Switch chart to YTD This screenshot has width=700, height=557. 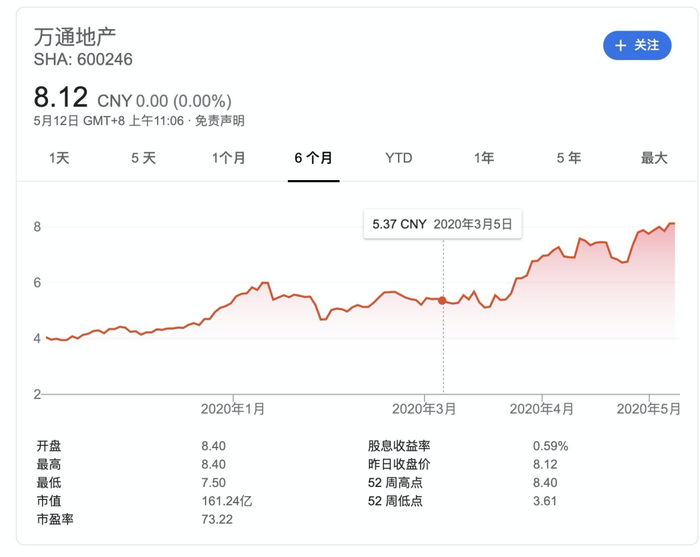pyautogui.click(x=399, y=158)
